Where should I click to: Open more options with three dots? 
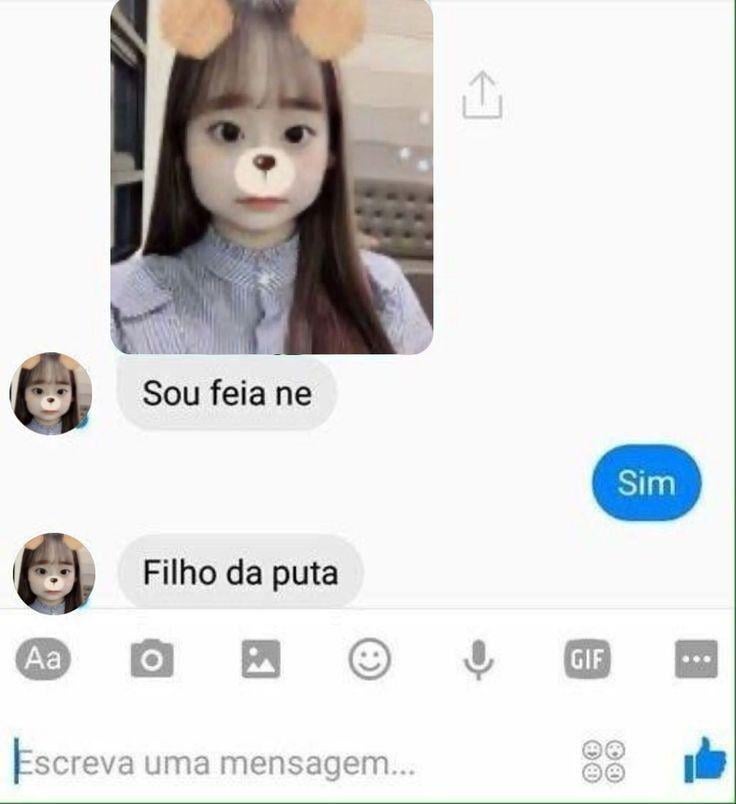coord(696,660)
